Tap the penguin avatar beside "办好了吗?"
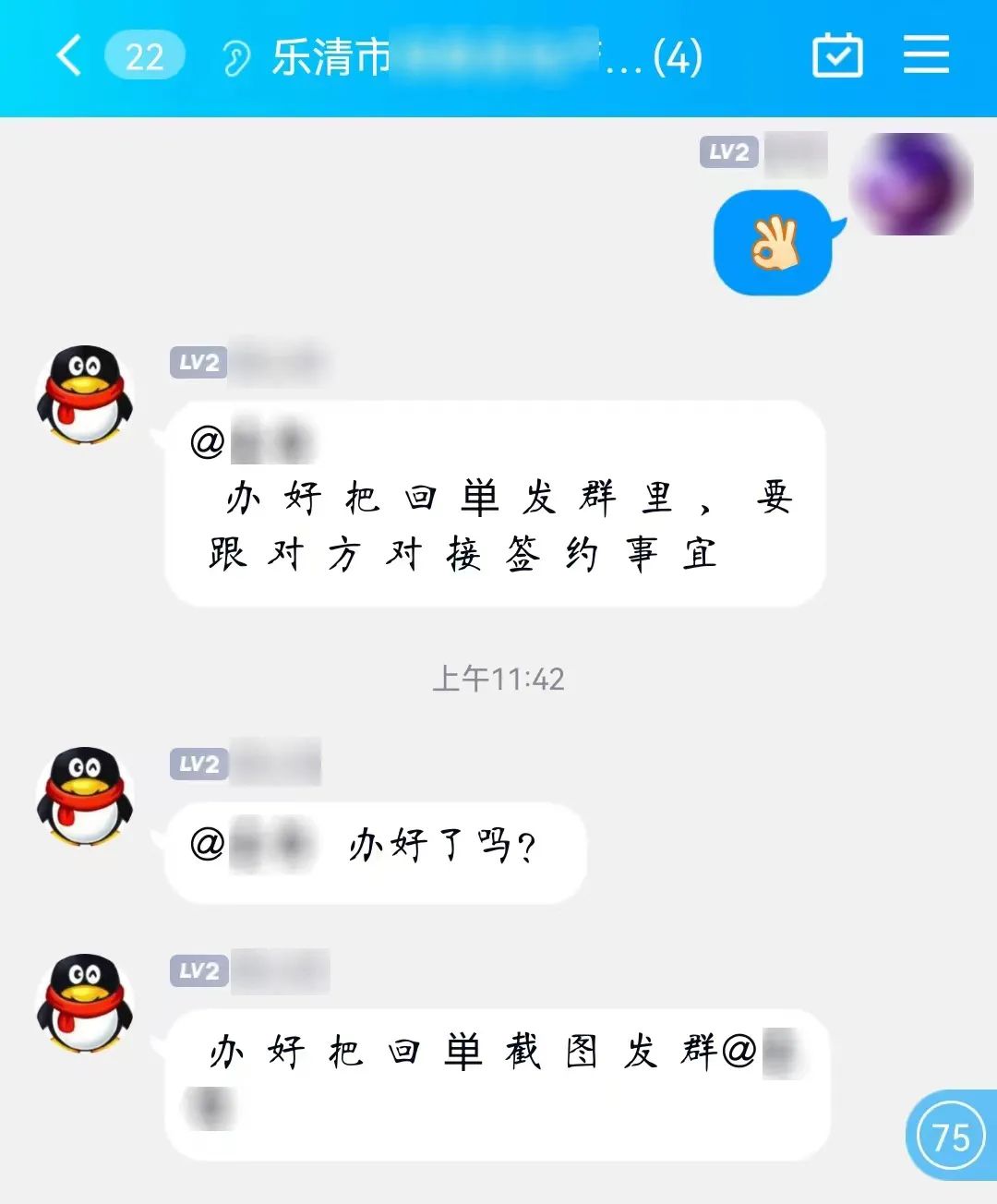The height and width of the screenshot is (1204, 997). tap(85, 796)
